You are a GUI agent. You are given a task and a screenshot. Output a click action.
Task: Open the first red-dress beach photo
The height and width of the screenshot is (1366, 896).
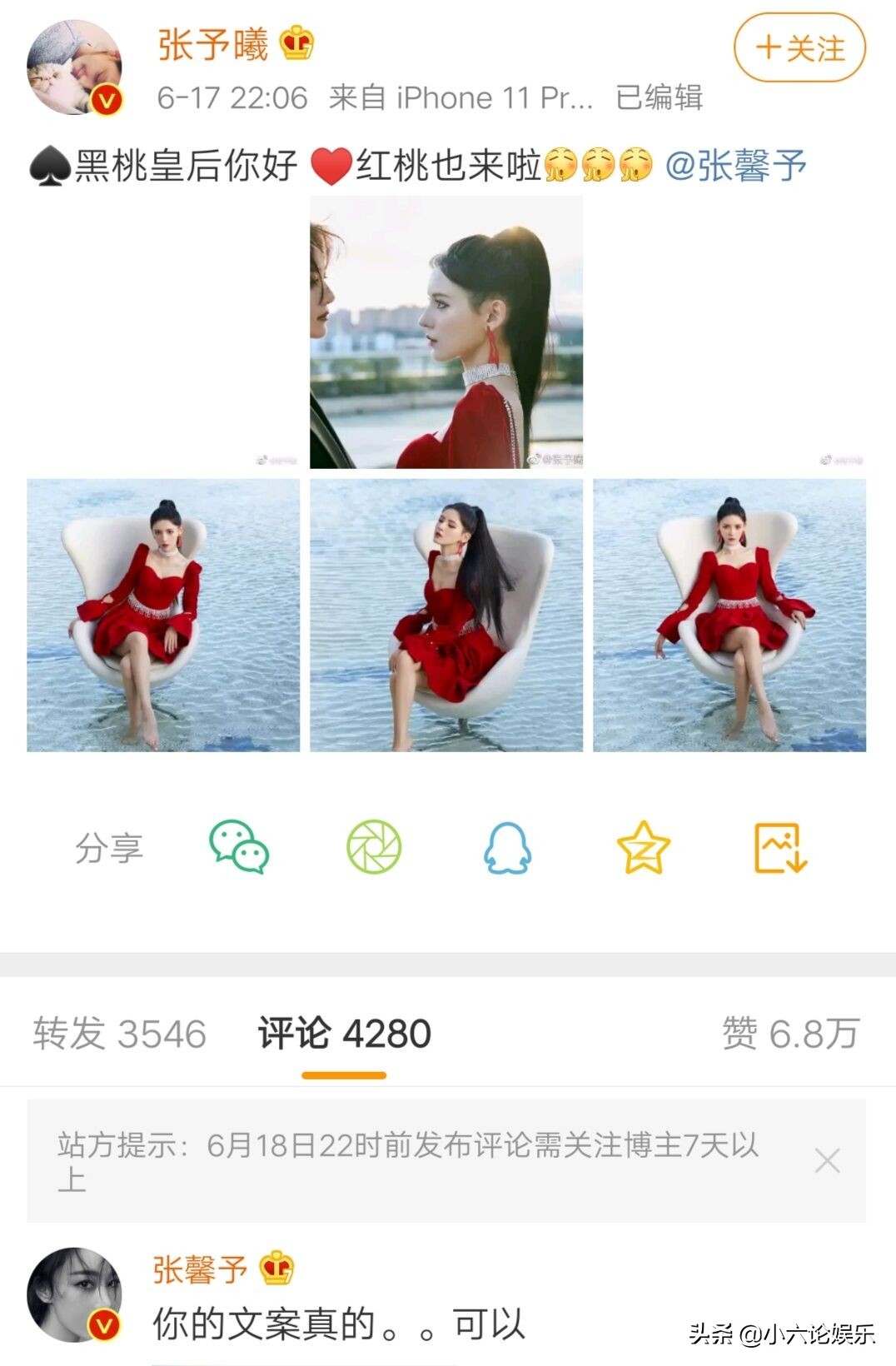point(164,616)
